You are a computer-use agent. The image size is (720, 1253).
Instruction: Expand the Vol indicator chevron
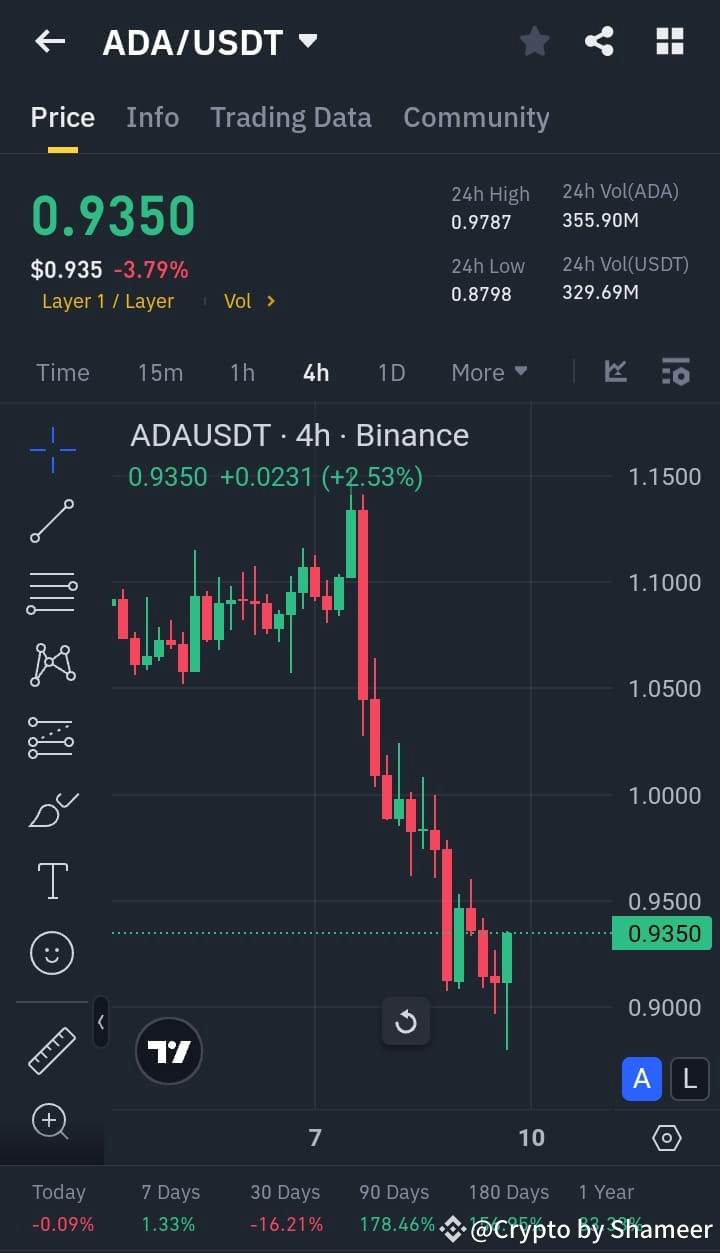click(271, 300)
